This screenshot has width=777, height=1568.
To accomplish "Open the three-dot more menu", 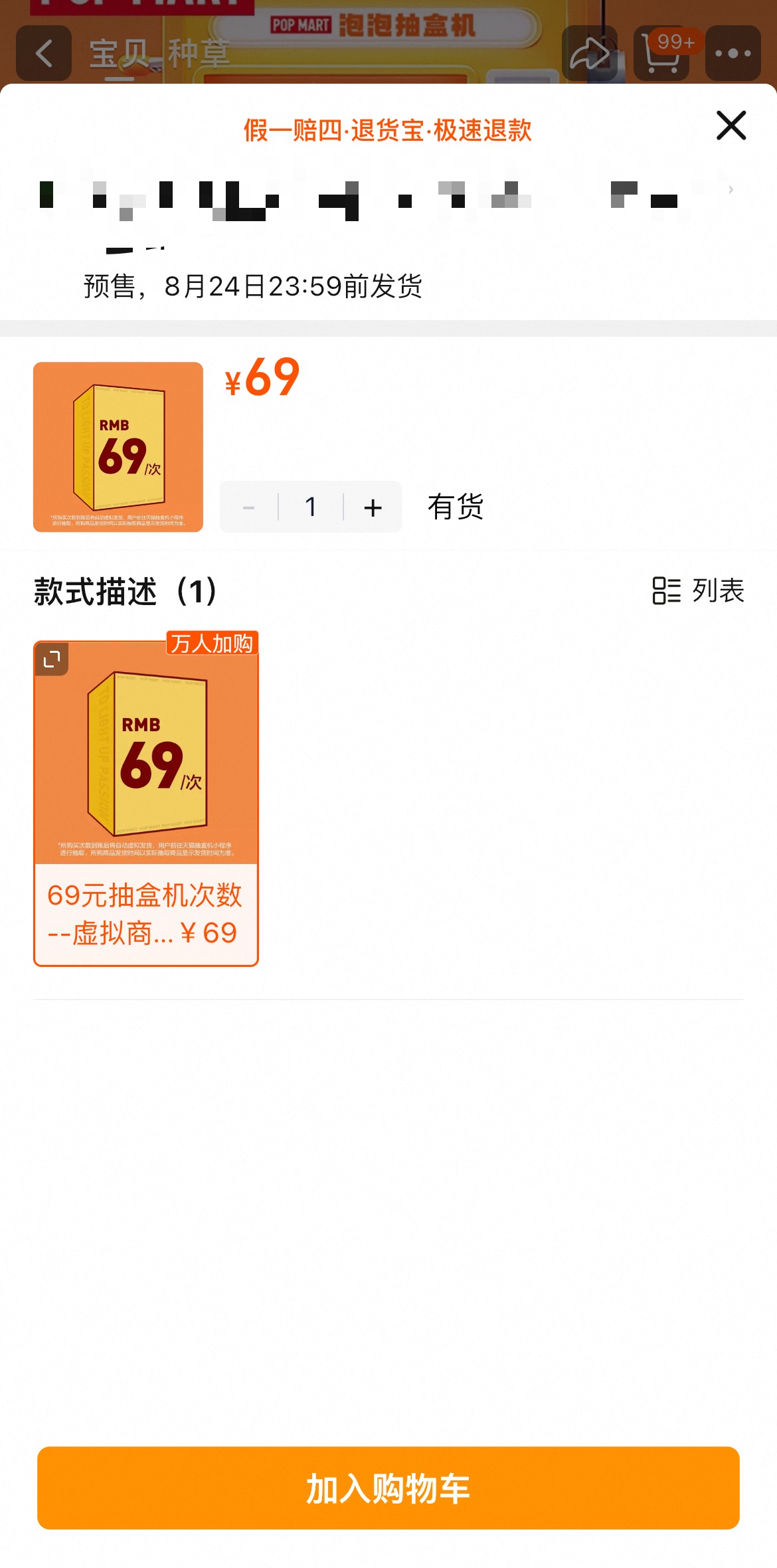I will coord(733,53).
